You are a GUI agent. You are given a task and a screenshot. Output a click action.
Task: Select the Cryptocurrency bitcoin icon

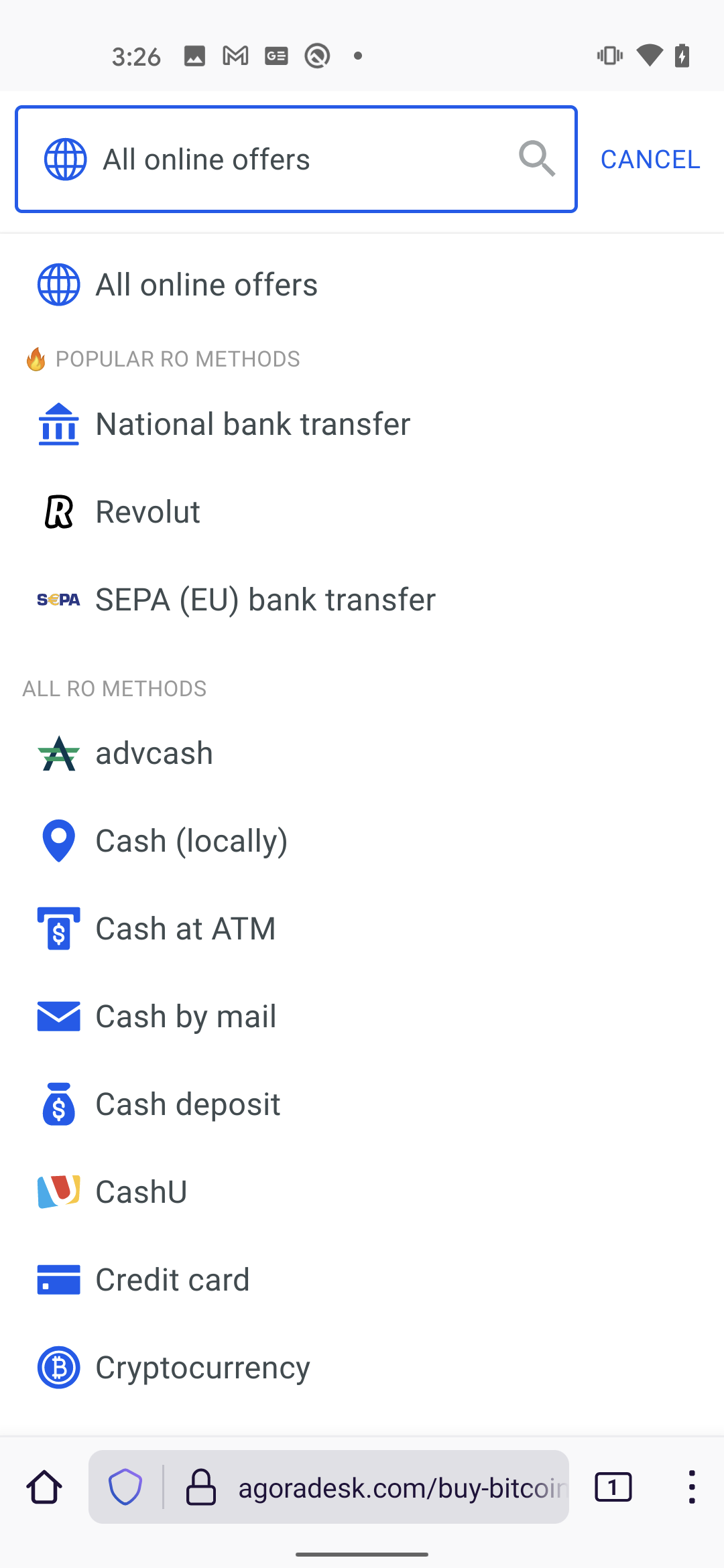(x=58, y=1367)
